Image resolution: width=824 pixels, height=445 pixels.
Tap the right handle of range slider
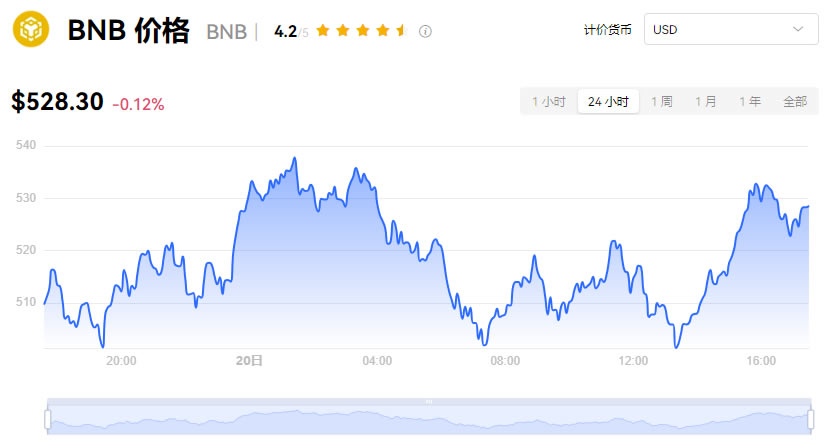tap(810, 420)
